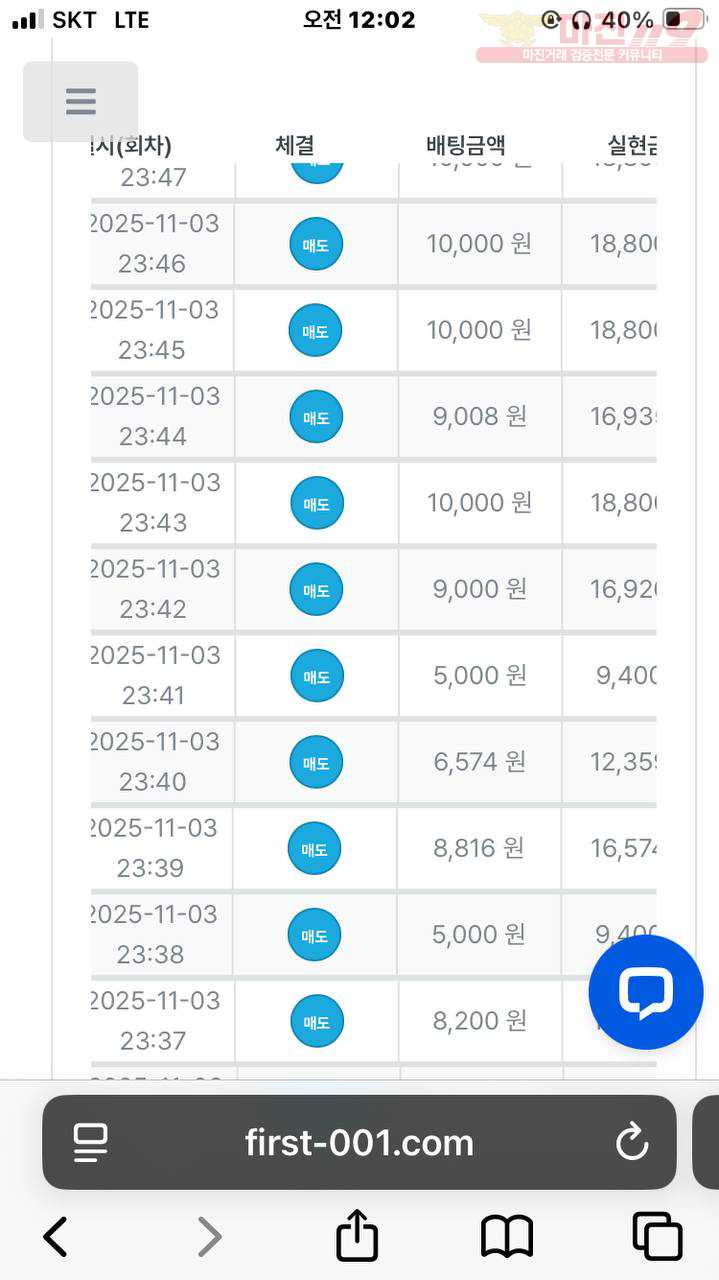This screenshot has width=719, height=1280.
Task: Share this page
Action: coord(357,1237)
